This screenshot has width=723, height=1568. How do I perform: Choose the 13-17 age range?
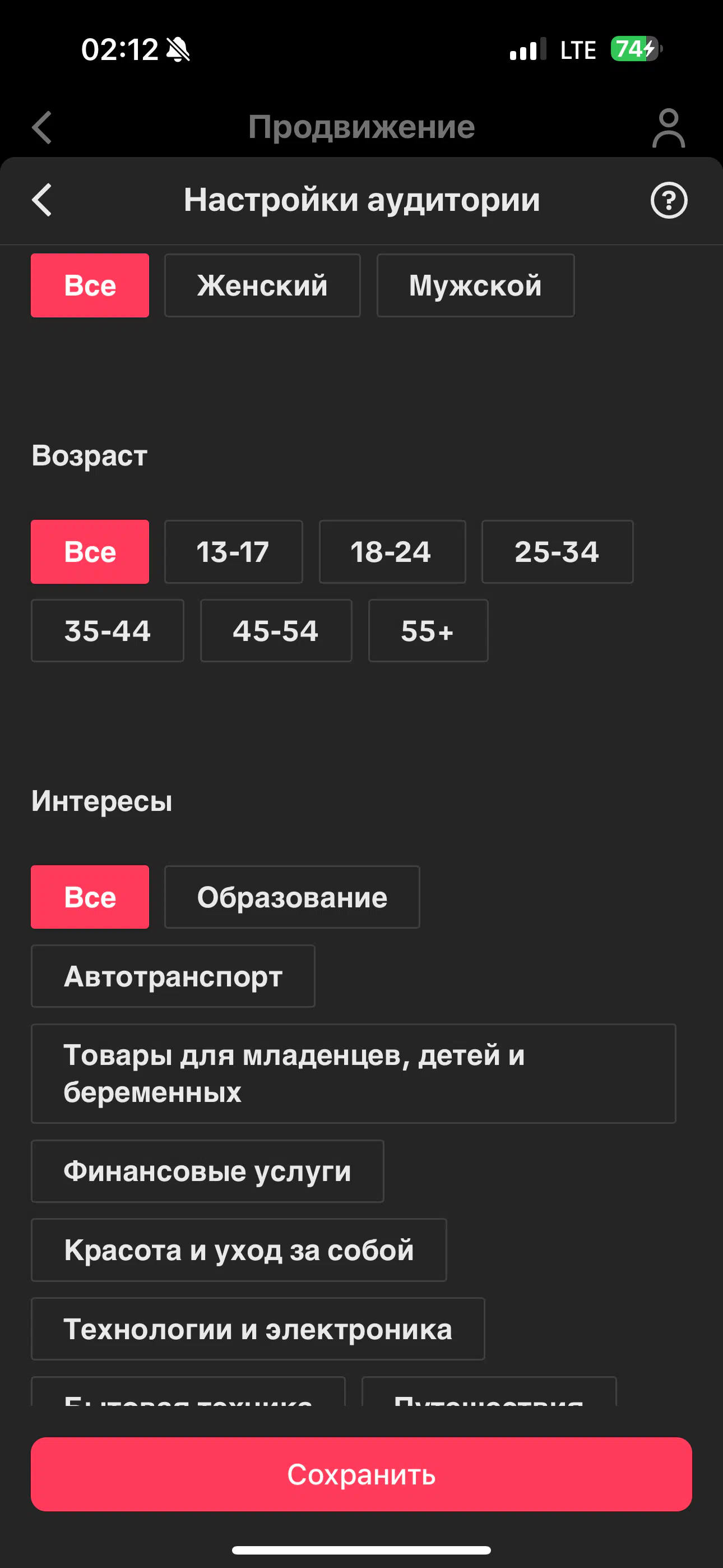coord(233,552)
